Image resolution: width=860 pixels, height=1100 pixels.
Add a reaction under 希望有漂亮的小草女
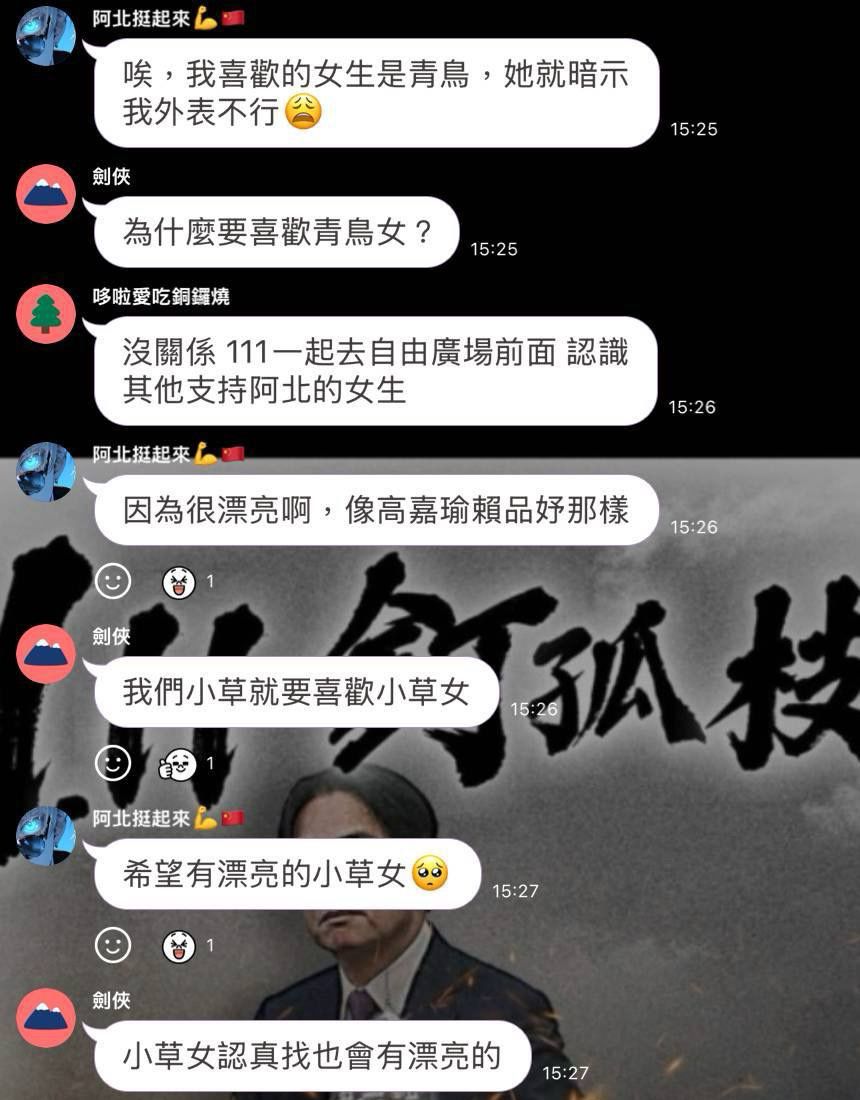pos(113,945)
